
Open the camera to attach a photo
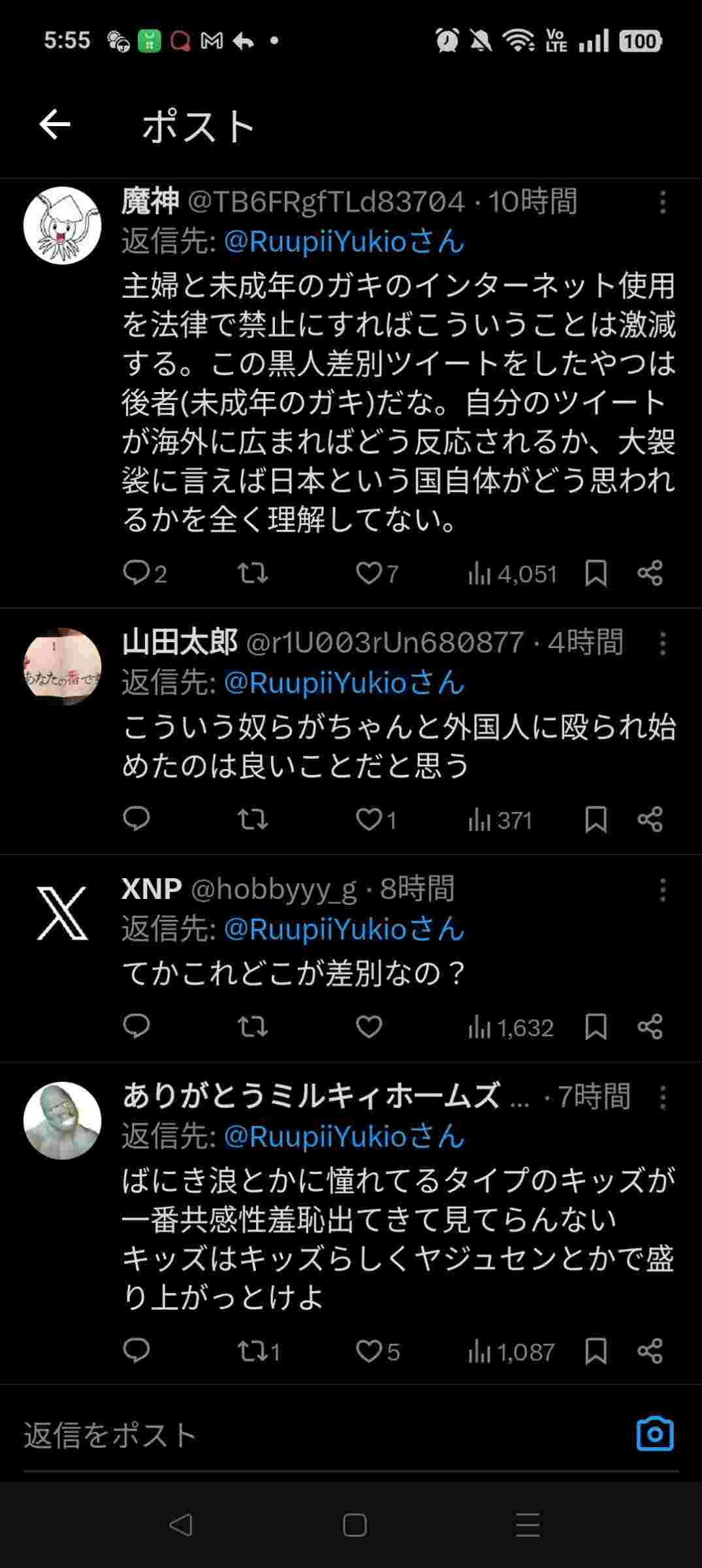654,1434
